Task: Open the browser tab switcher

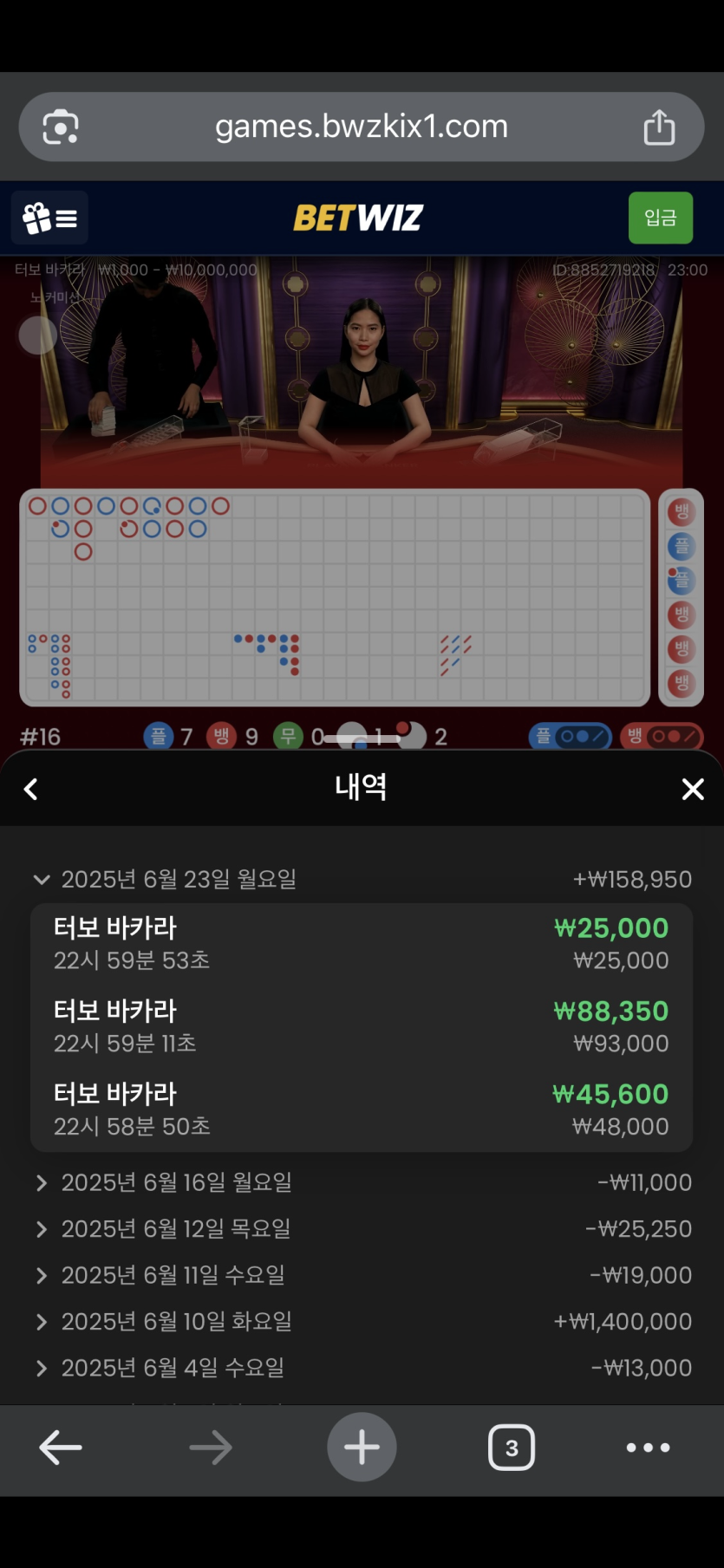Action: click(x=512, y=1448)
